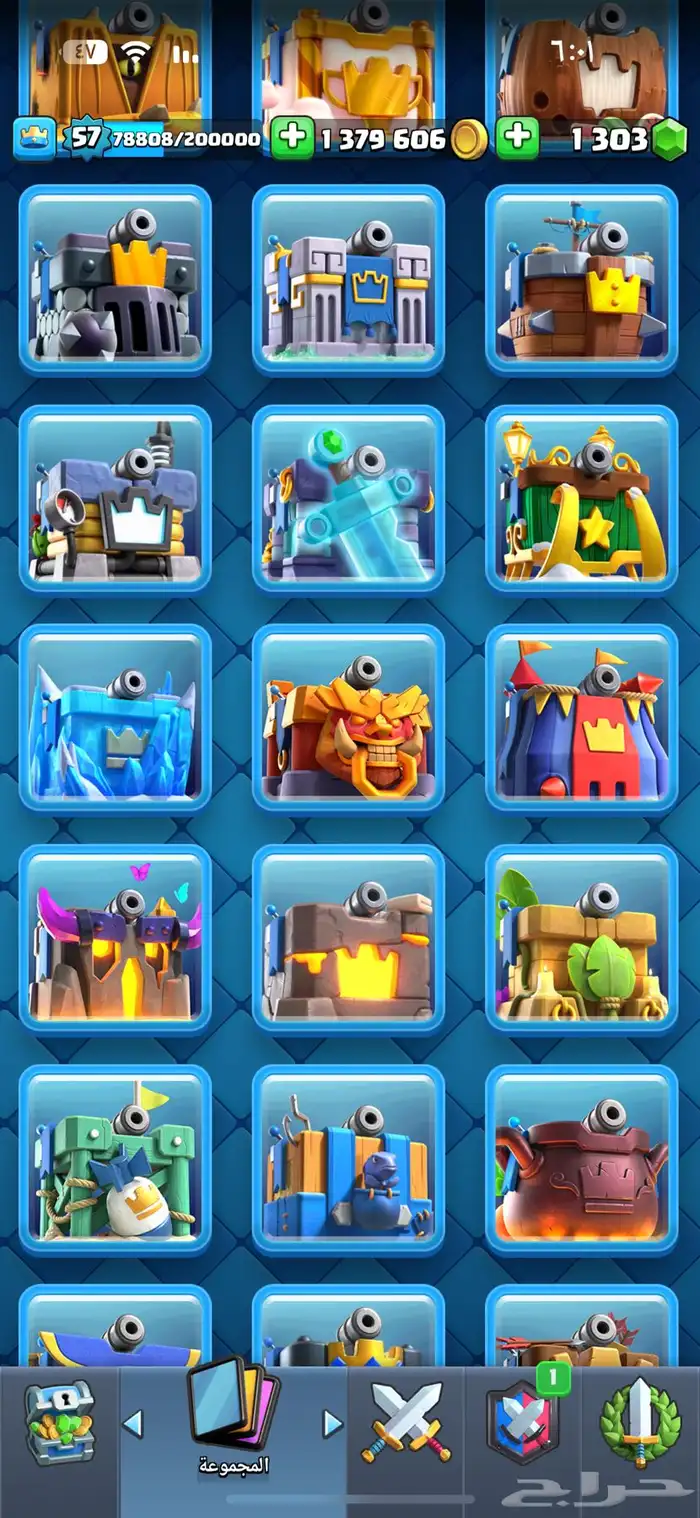Viewport: 700px width, 1518px height.
Task: Open the Events laurel sword tab
Action: [641, 1422]
